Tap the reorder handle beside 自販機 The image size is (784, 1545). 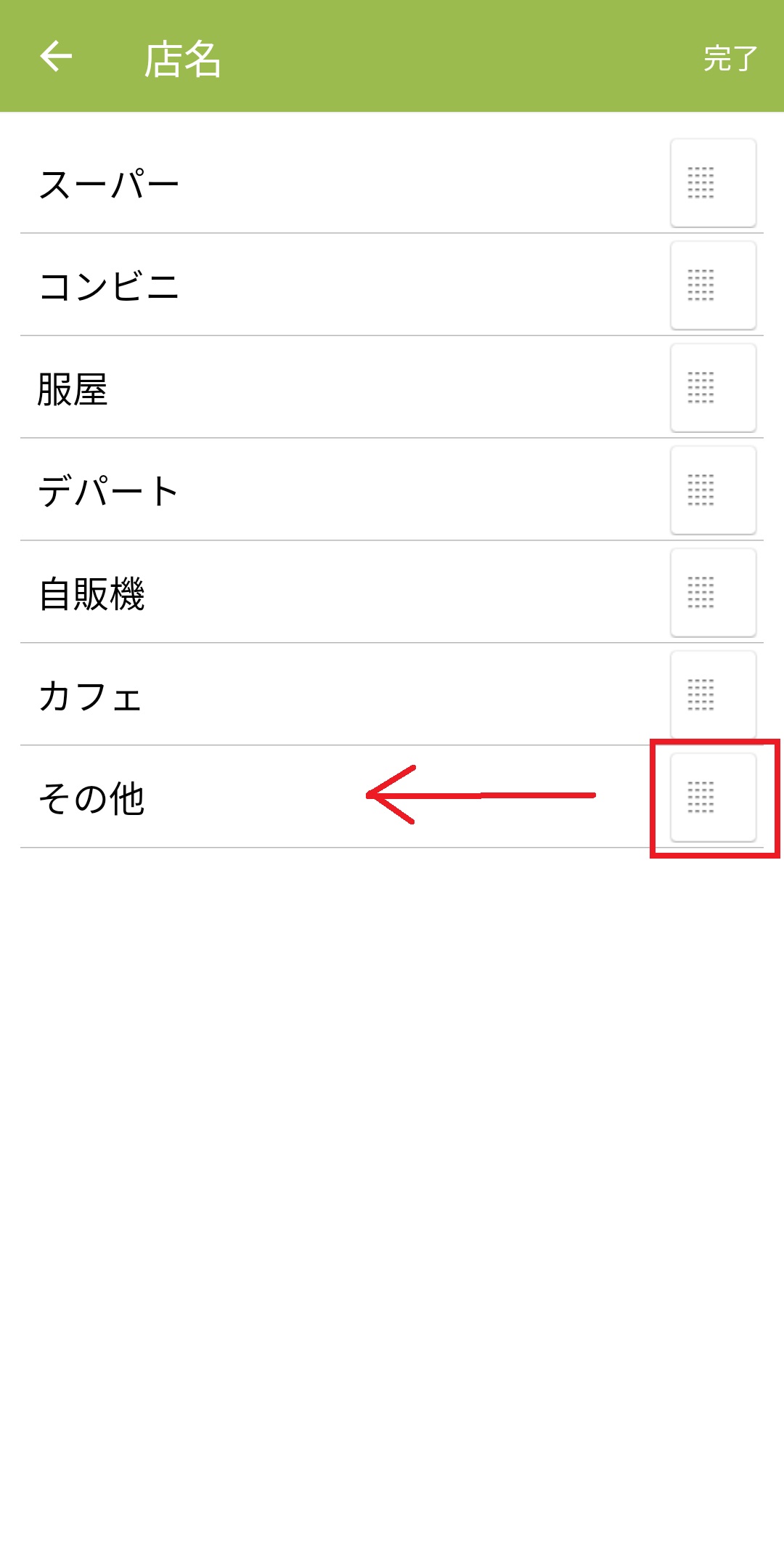(x=713, y=593)
